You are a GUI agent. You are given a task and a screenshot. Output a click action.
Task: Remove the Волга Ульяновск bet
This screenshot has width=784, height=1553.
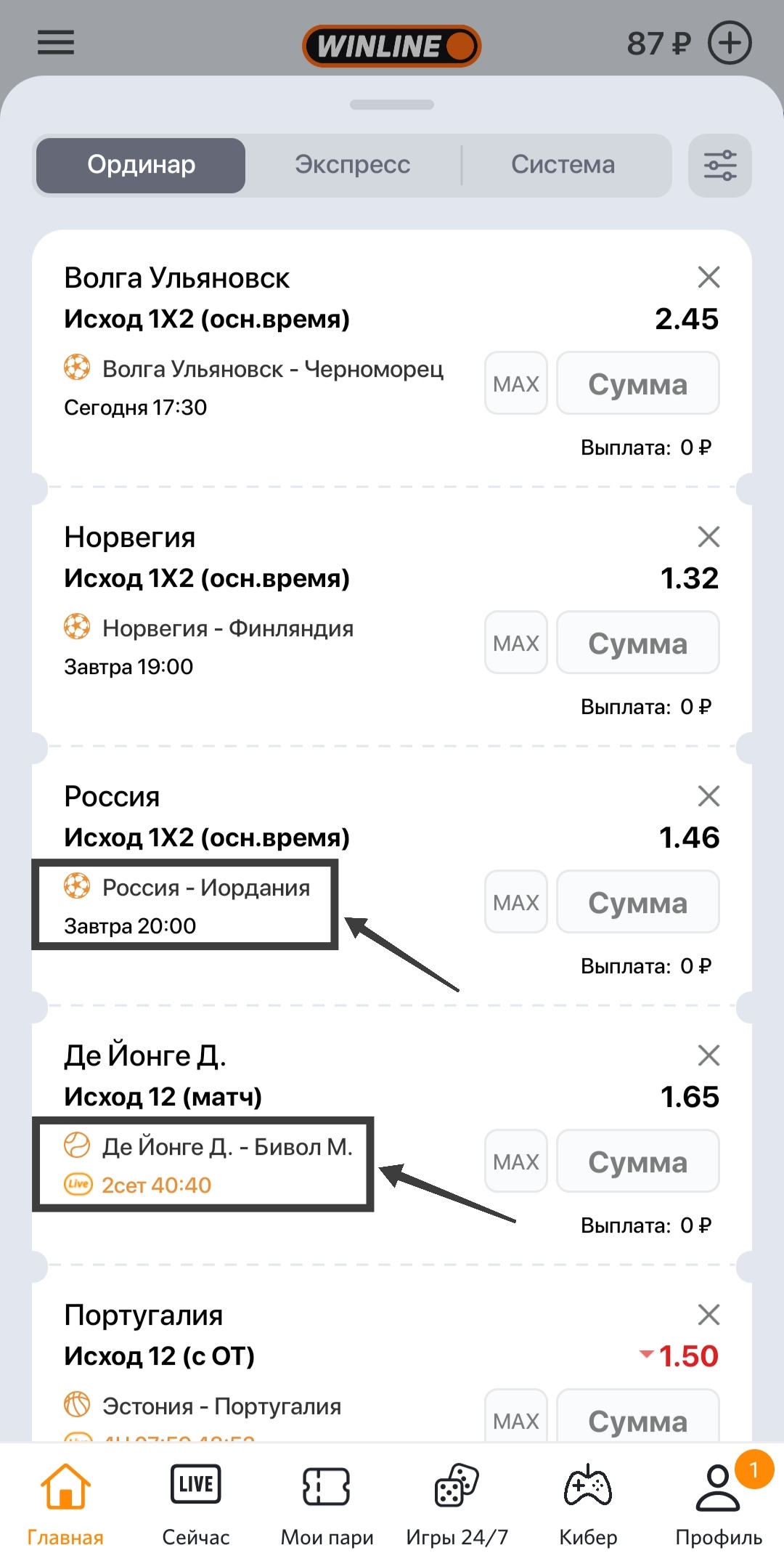coord(709,277)
